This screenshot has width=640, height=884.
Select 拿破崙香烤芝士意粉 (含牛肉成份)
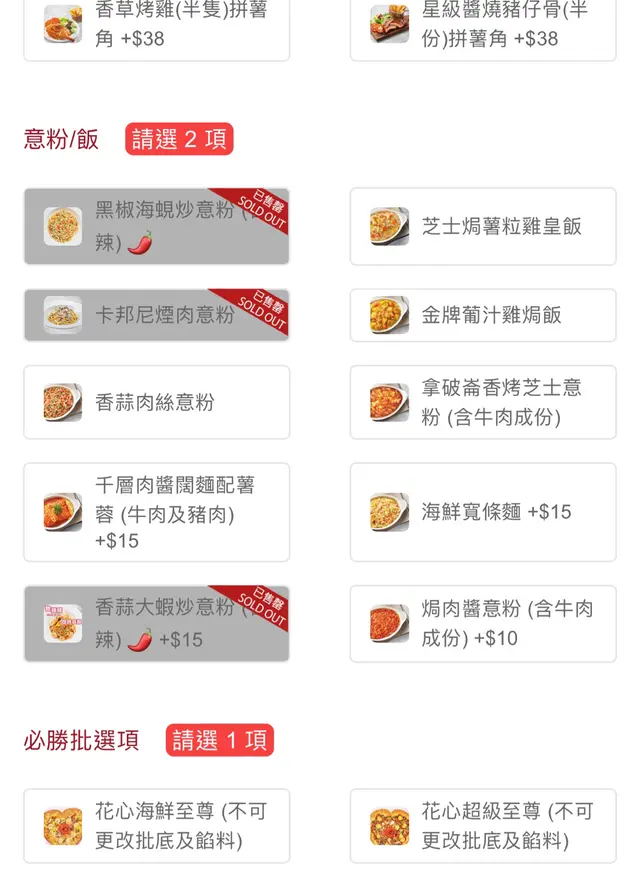click(x=483, y=402)
